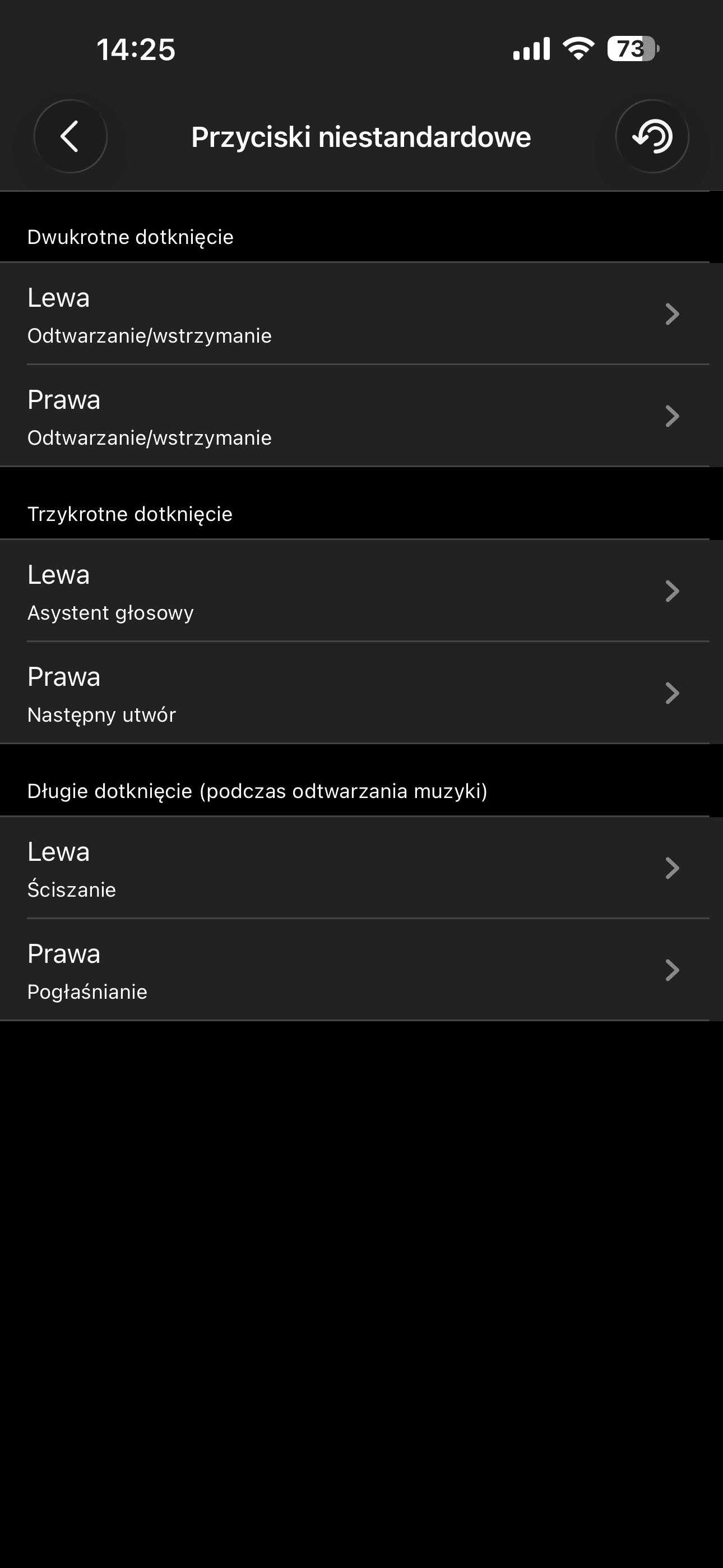The image size is (723, 1568).
Task: Open Lewa under Dwukrotne dotknięcie
Action: click(x=355, y=314)
